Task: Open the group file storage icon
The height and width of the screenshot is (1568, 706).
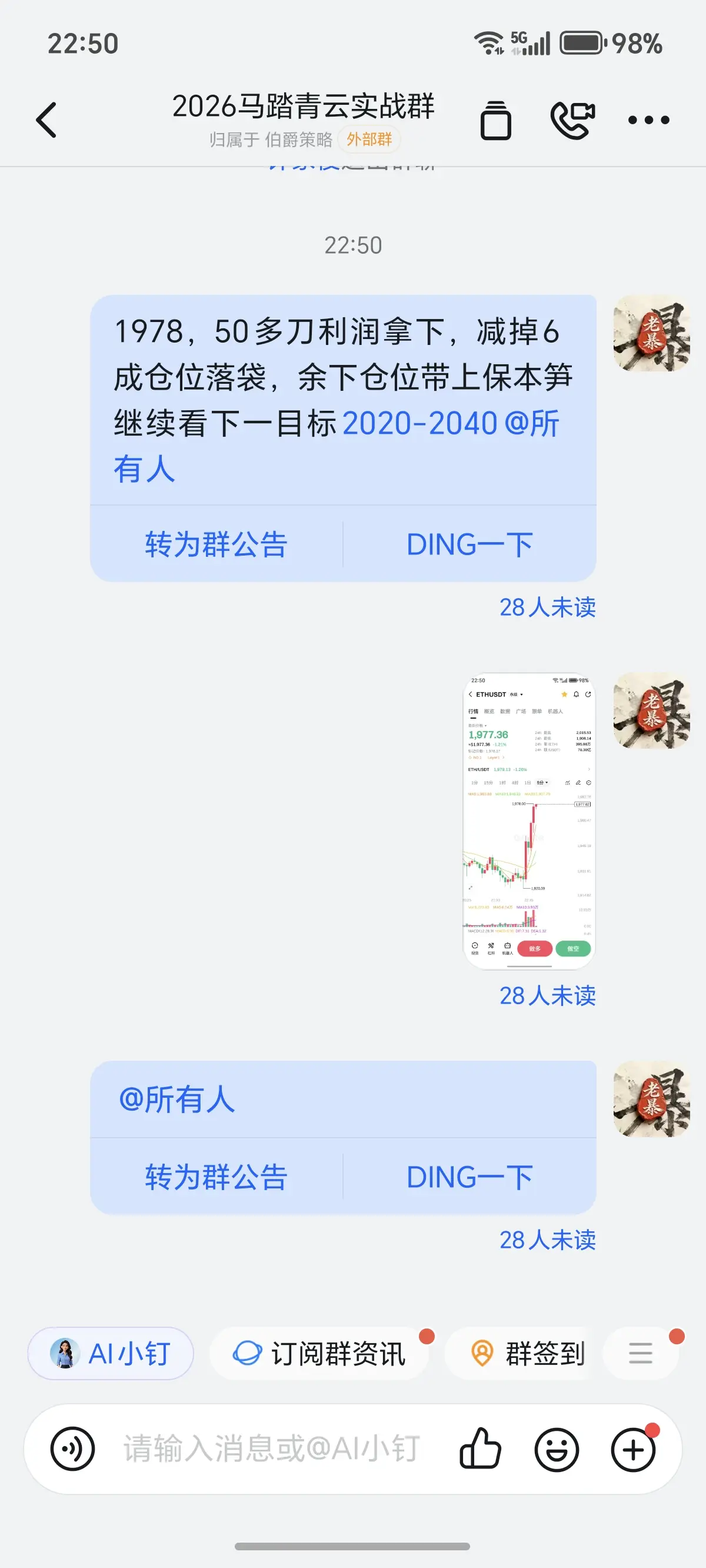Action: pyautogui.click(x=496, y=120)
